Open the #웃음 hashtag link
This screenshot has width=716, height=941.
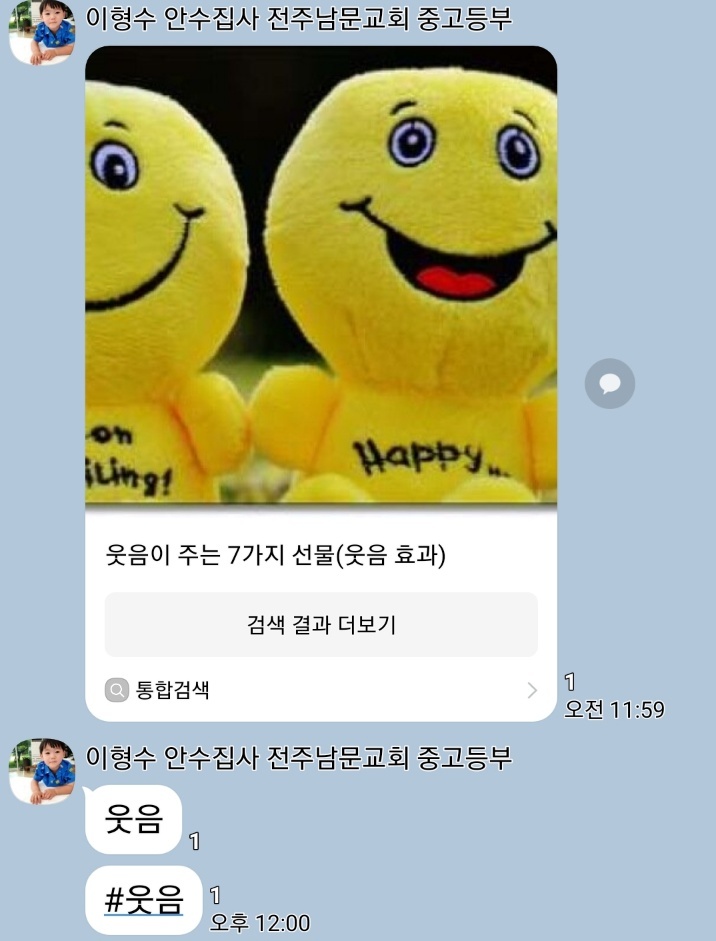[144, 900]
